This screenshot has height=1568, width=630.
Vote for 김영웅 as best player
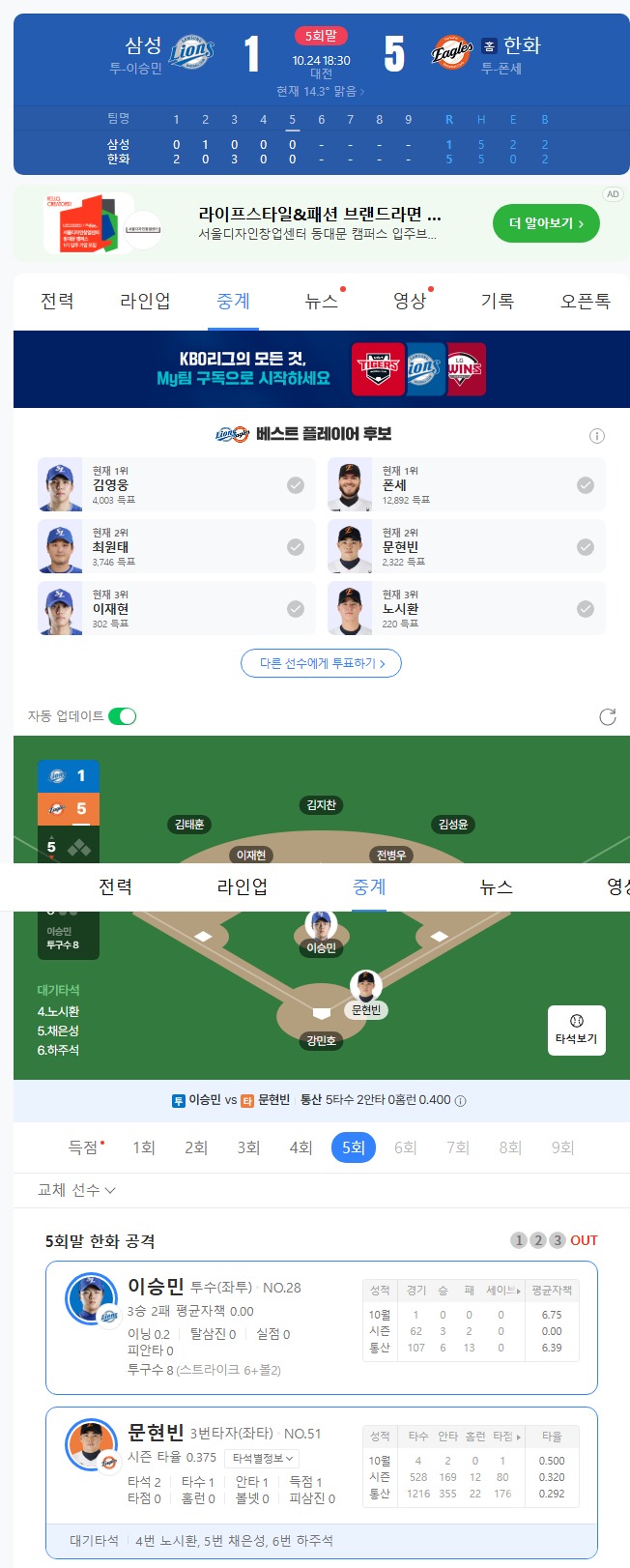pos(296,485)
